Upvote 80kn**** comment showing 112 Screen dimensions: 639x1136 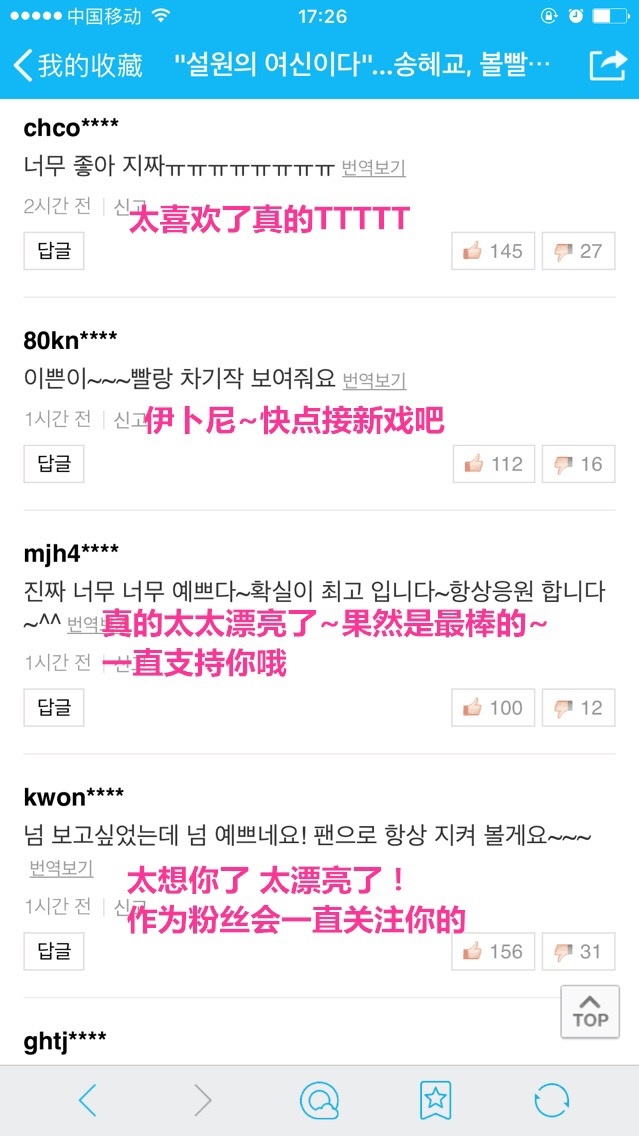[493, 464]
